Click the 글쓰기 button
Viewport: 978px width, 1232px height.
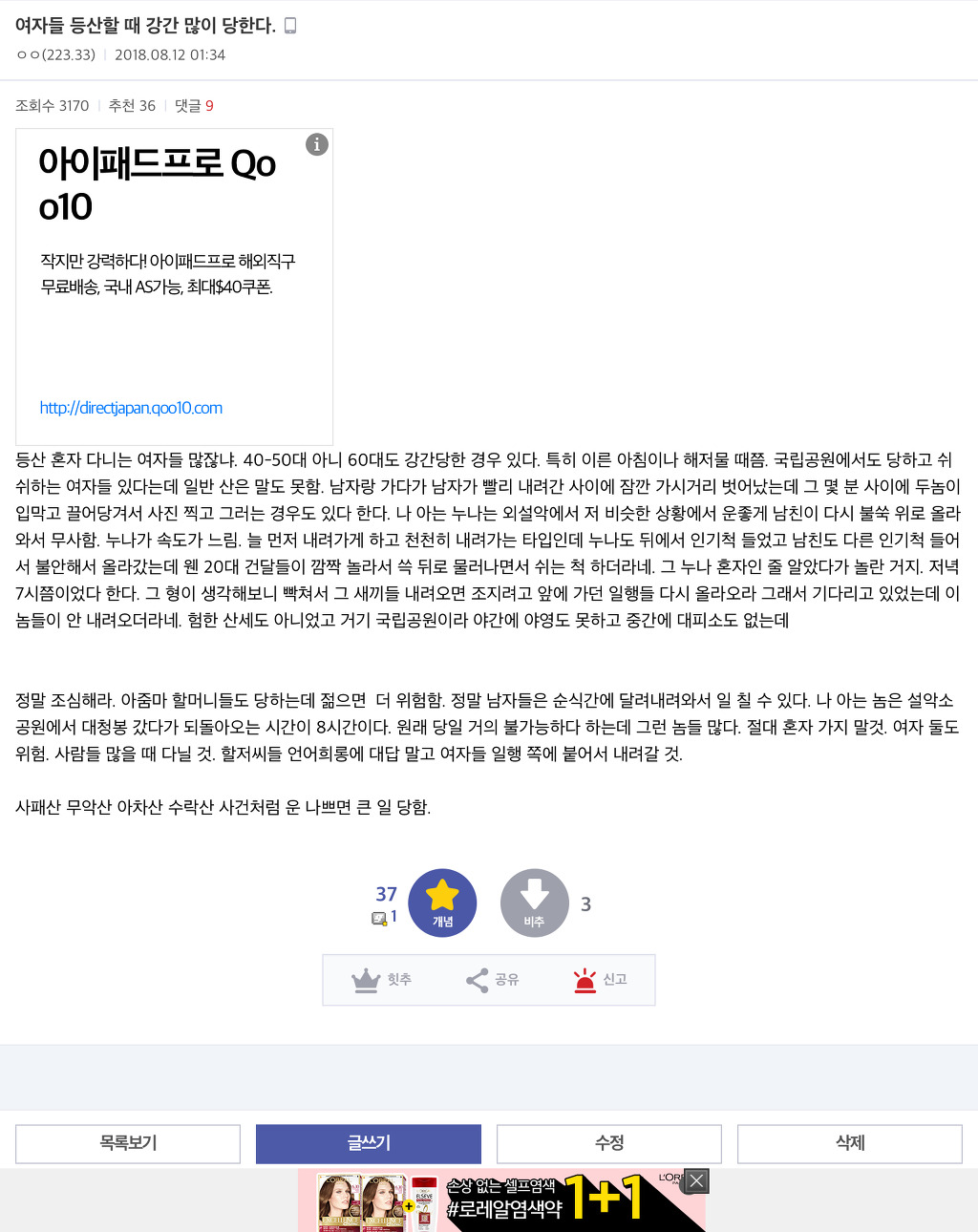(x=368, y=1143)
